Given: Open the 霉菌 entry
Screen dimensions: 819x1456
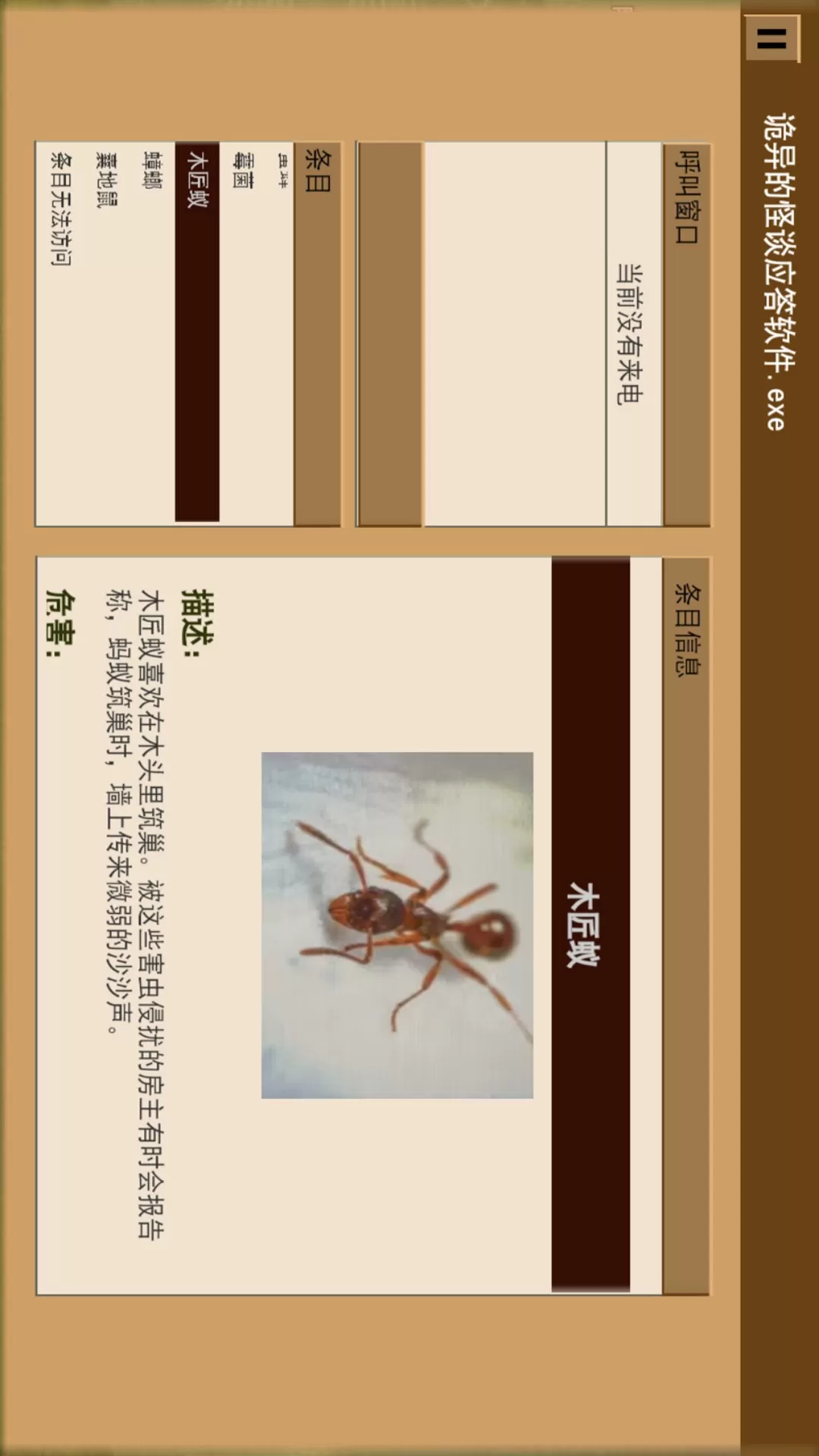Looking at the screenshot, I should tap(243, 171).
